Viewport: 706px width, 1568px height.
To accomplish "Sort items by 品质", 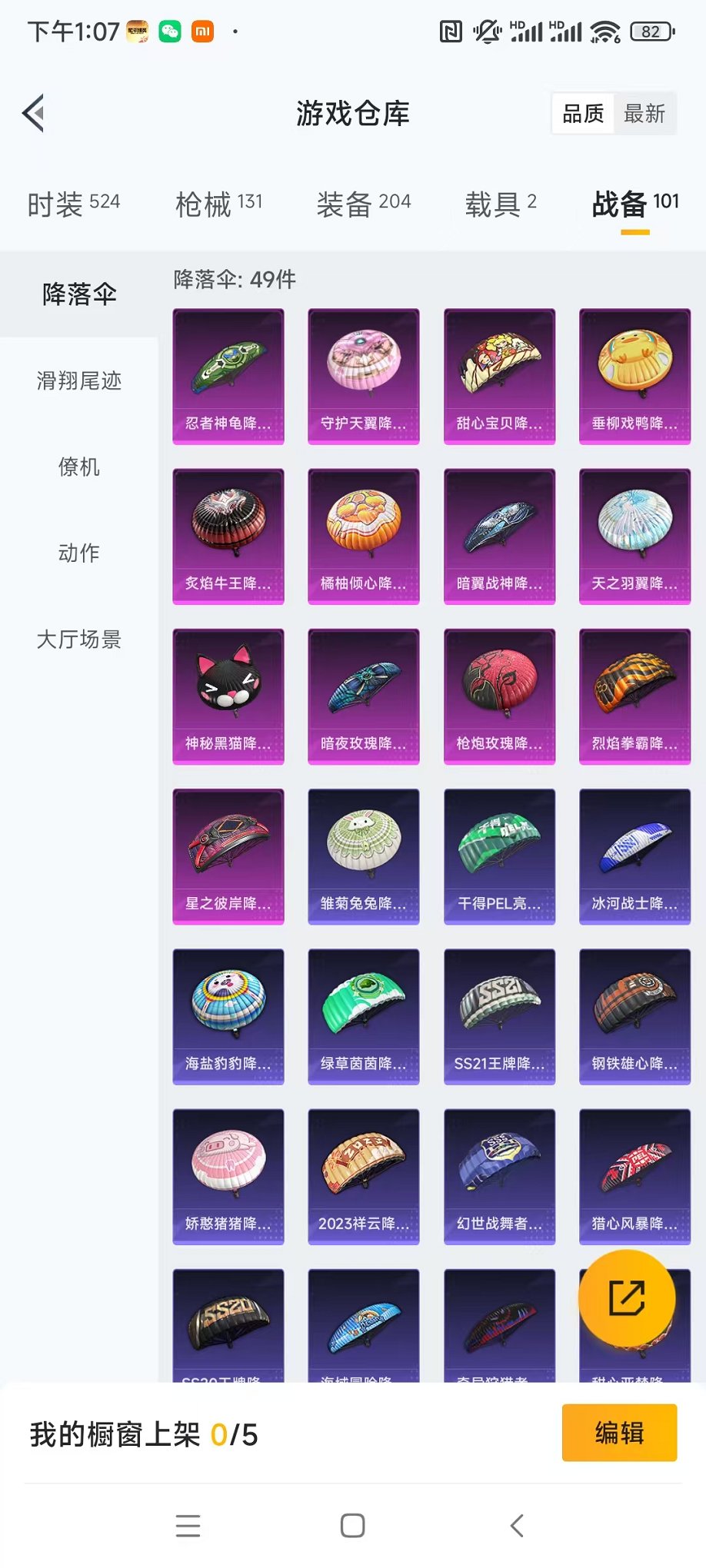I will pos(583,114).
